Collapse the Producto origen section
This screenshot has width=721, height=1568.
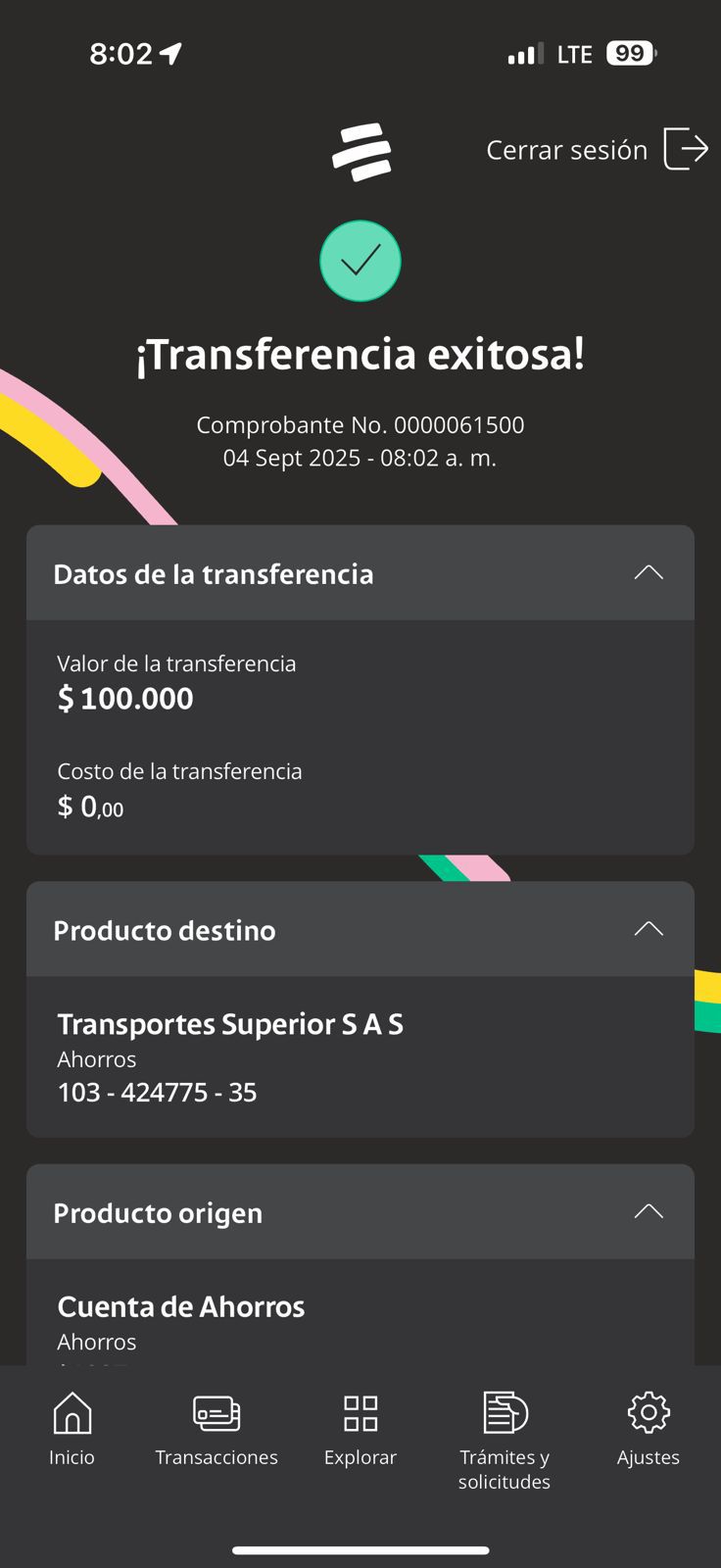point(648,1212)
